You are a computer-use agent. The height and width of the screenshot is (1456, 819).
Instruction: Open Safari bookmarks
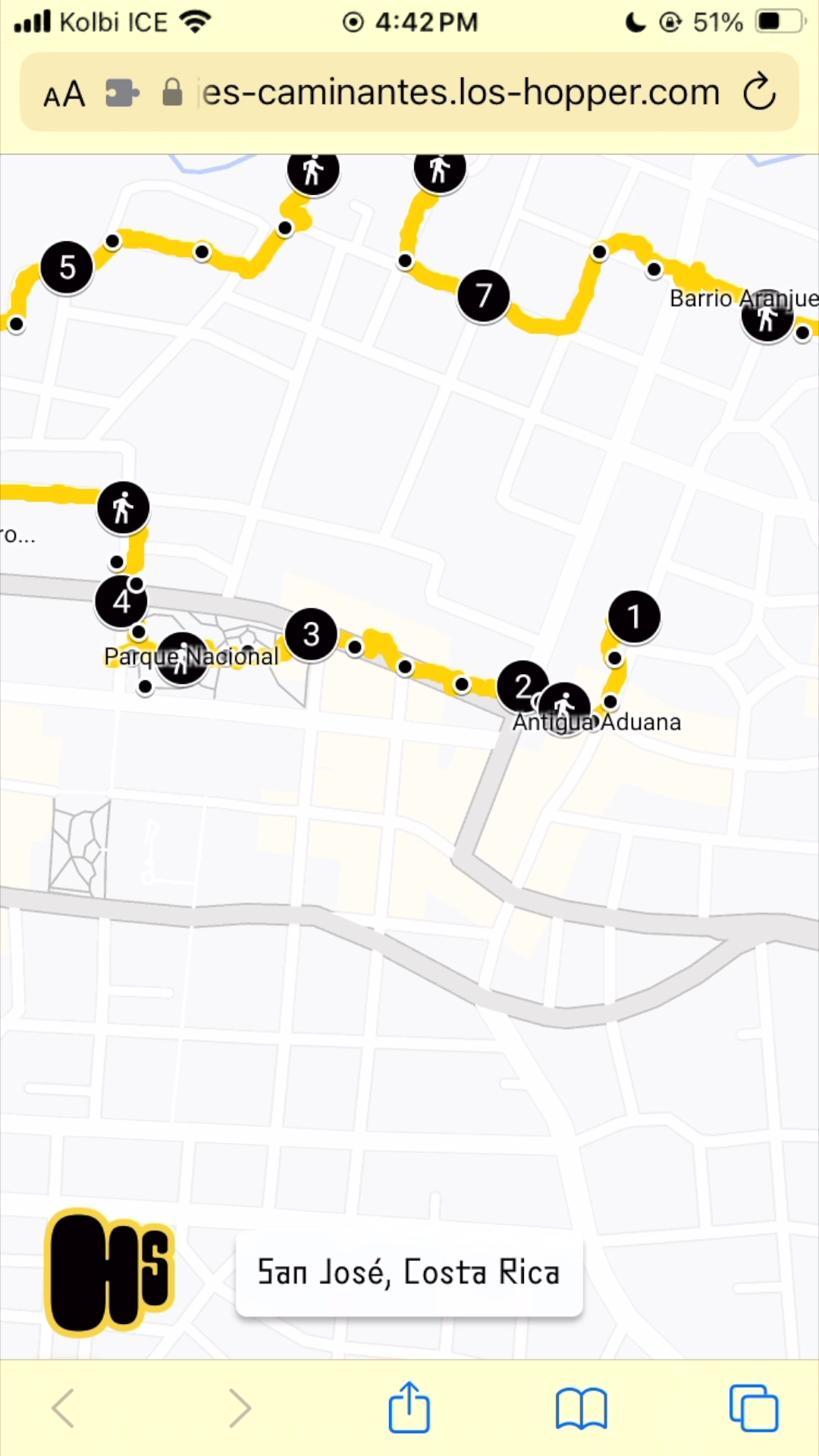[581, 1408]
